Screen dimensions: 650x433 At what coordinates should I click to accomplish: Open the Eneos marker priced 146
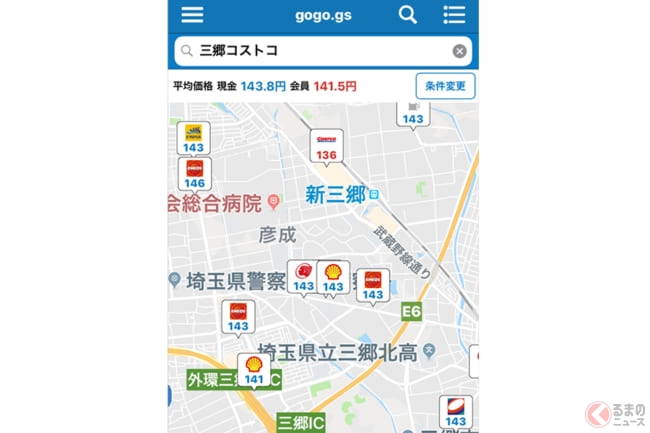coord(195,174)
